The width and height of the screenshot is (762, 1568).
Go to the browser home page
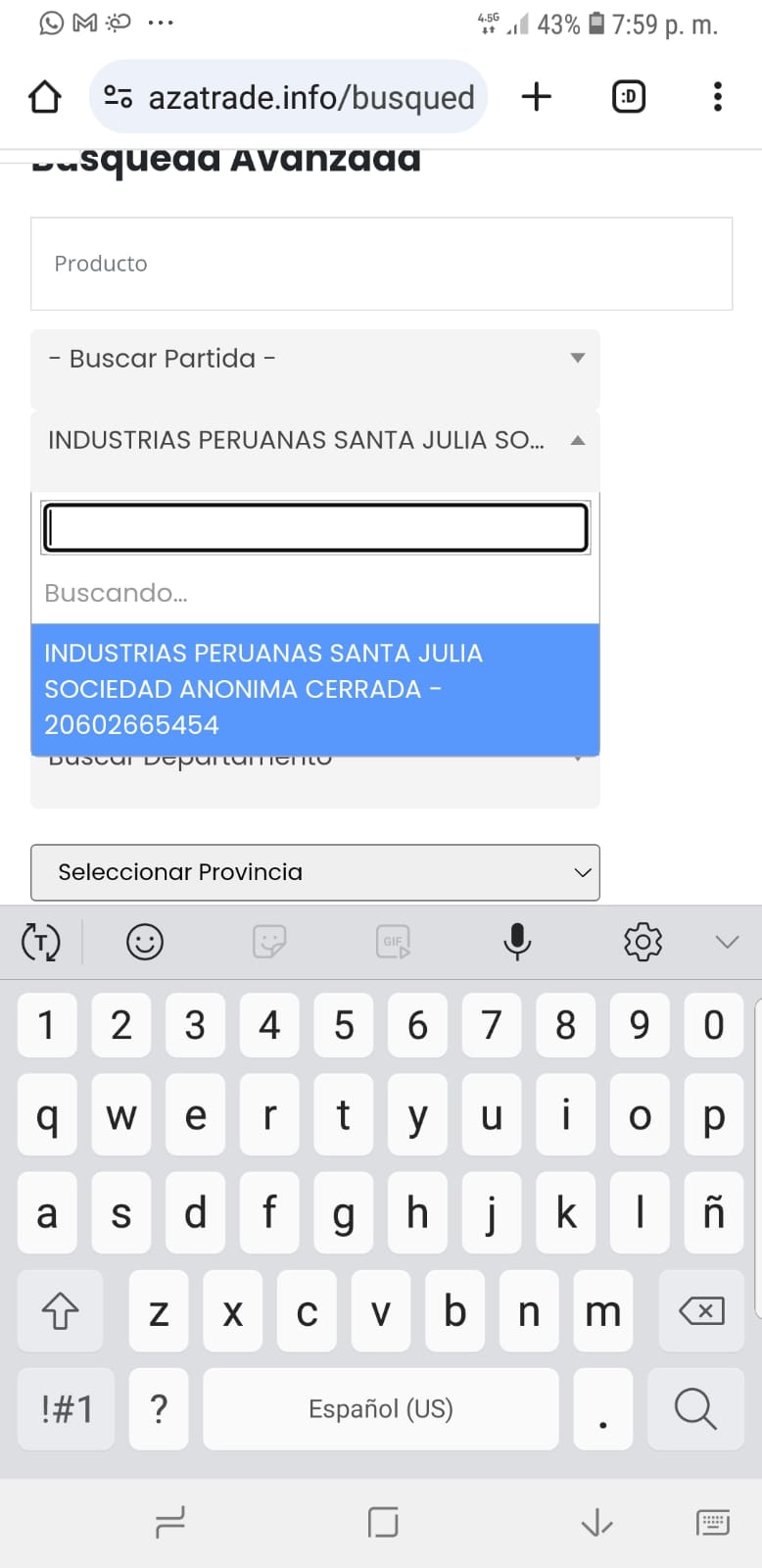[45, 97]
